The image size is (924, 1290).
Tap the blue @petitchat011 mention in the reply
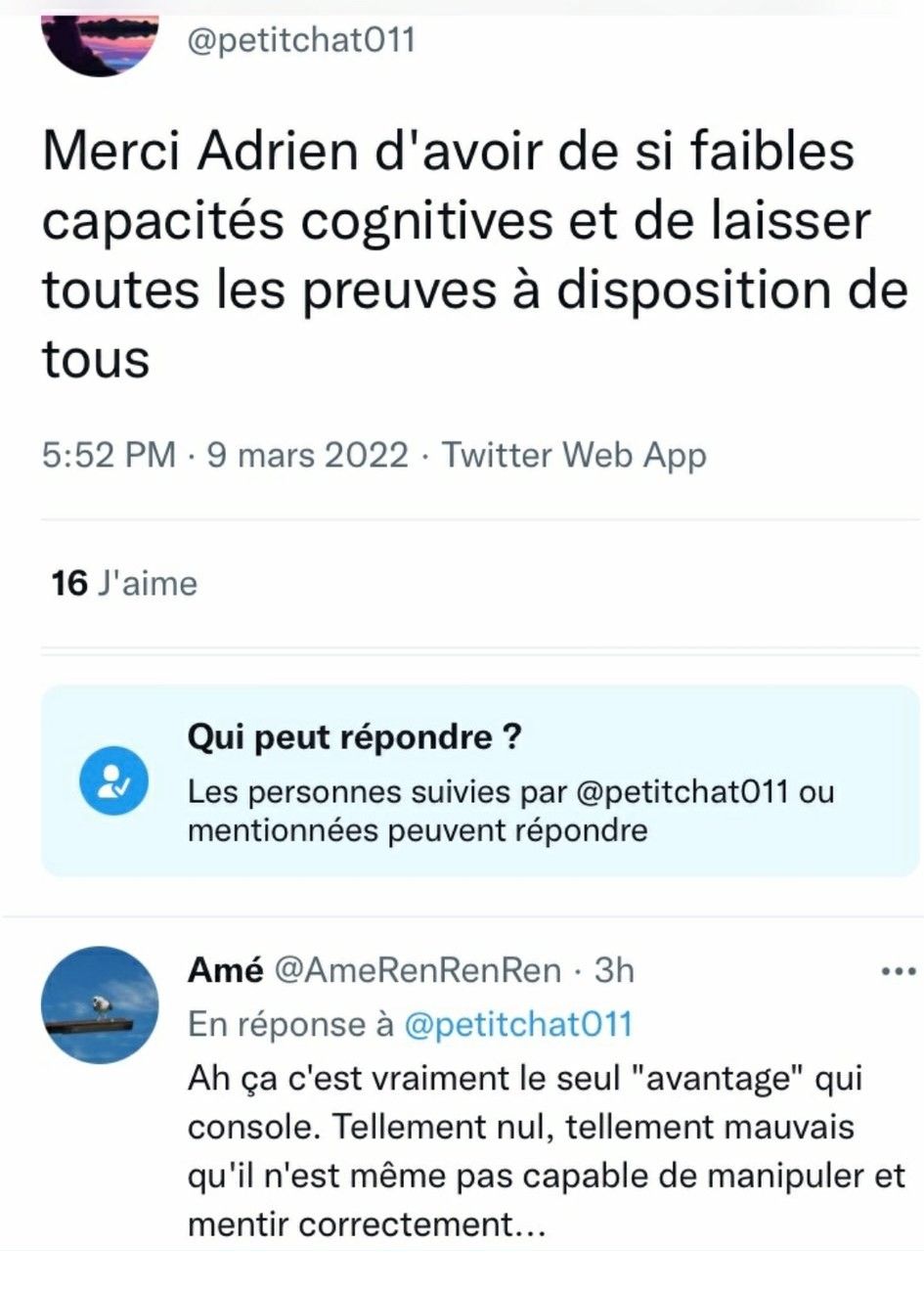click(517, 1024)
